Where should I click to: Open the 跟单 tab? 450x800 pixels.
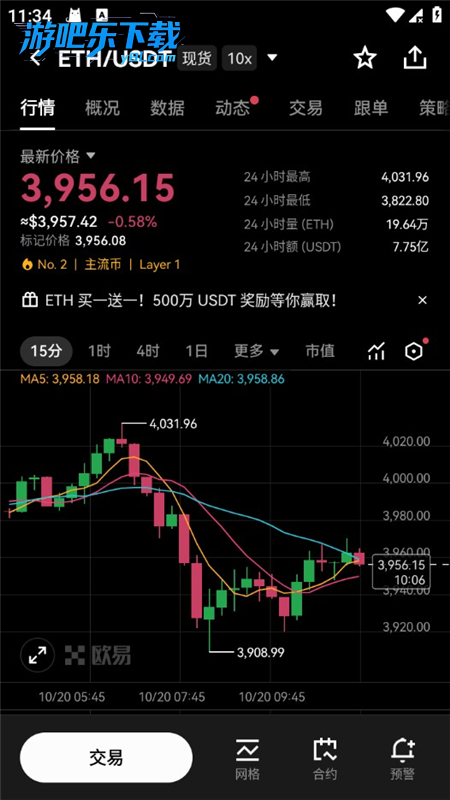pyautogui.click(x=371, y=108)
